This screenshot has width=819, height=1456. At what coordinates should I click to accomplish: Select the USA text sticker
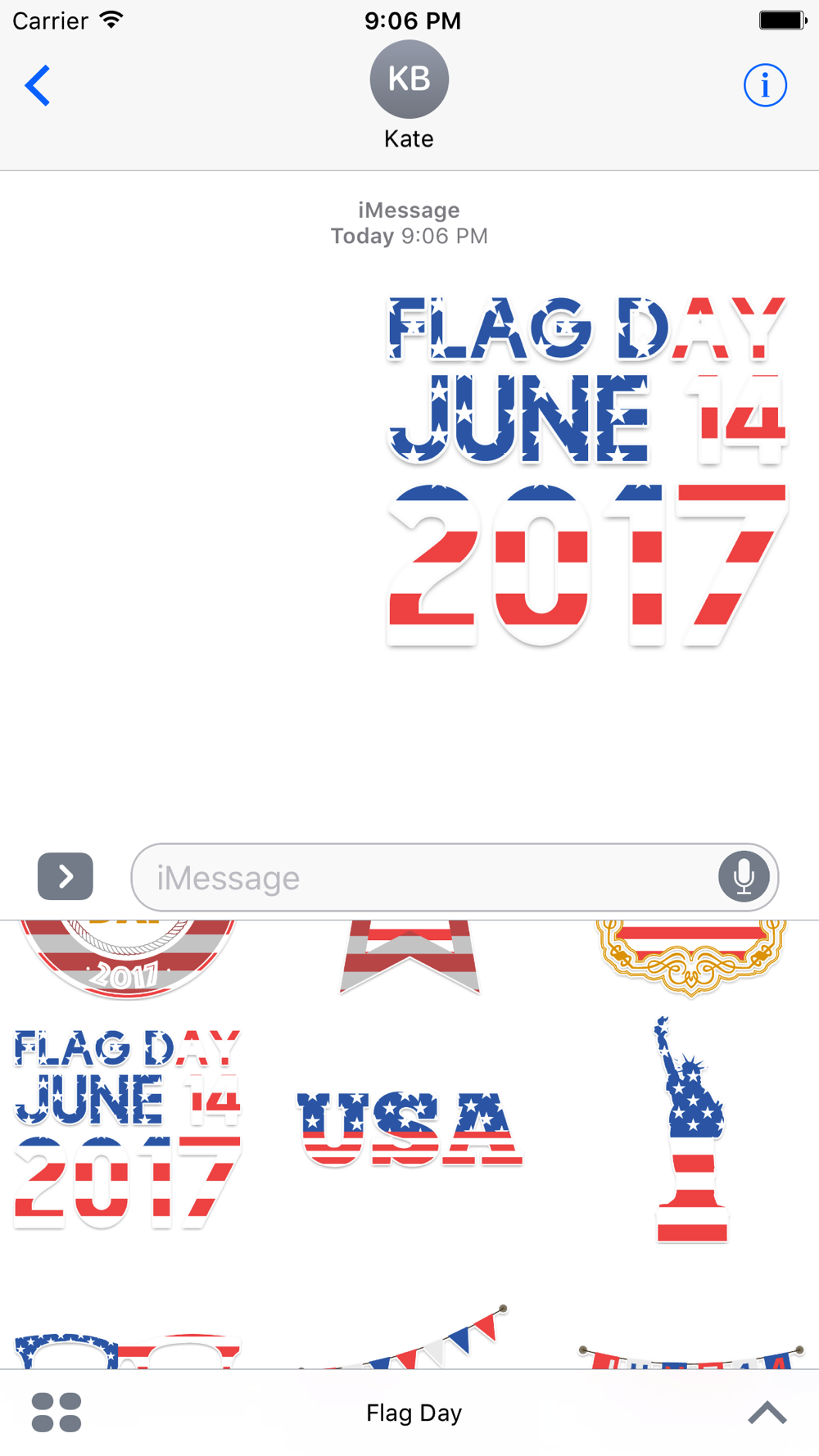tap(409, 1128)
